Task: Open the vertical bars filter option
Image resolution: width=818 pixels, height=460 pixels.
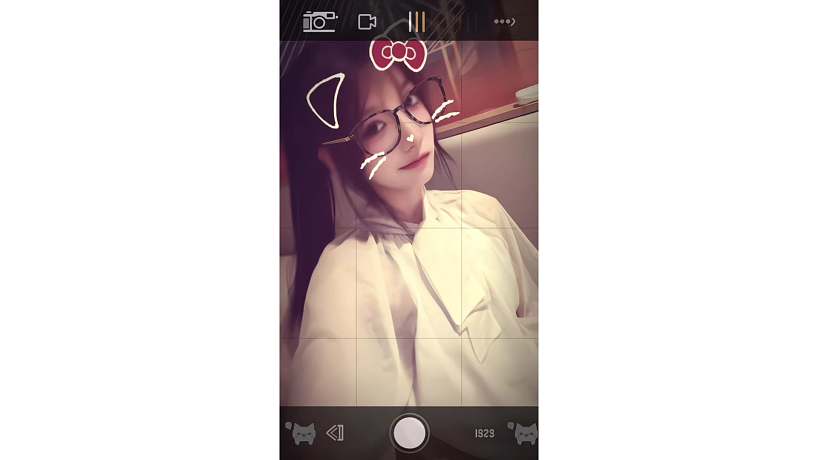Action: pyautogui.click(x=417, y=21)
